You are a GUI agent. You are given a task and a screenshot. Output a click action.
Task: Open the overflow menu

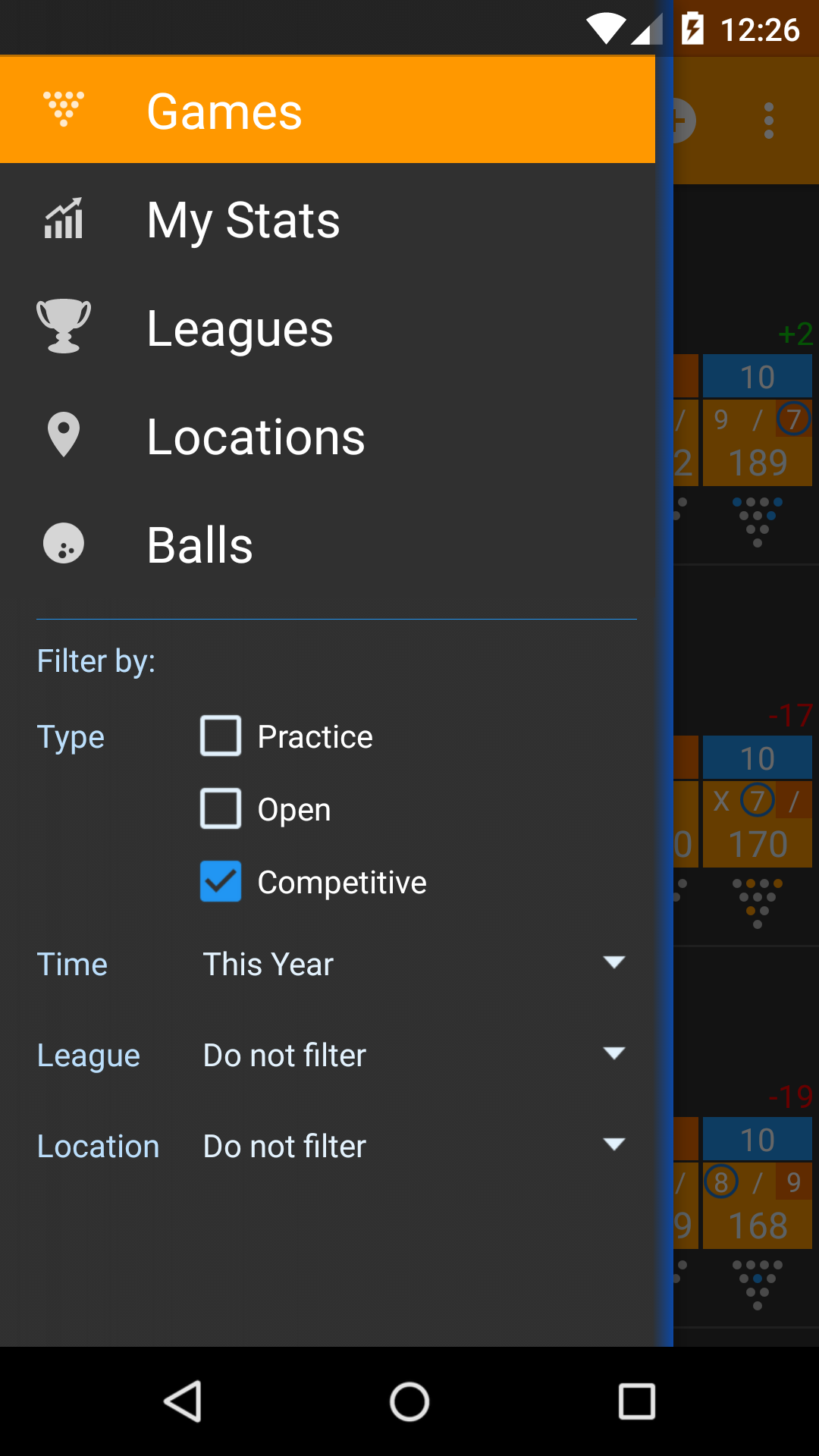(x=769, y=121)
